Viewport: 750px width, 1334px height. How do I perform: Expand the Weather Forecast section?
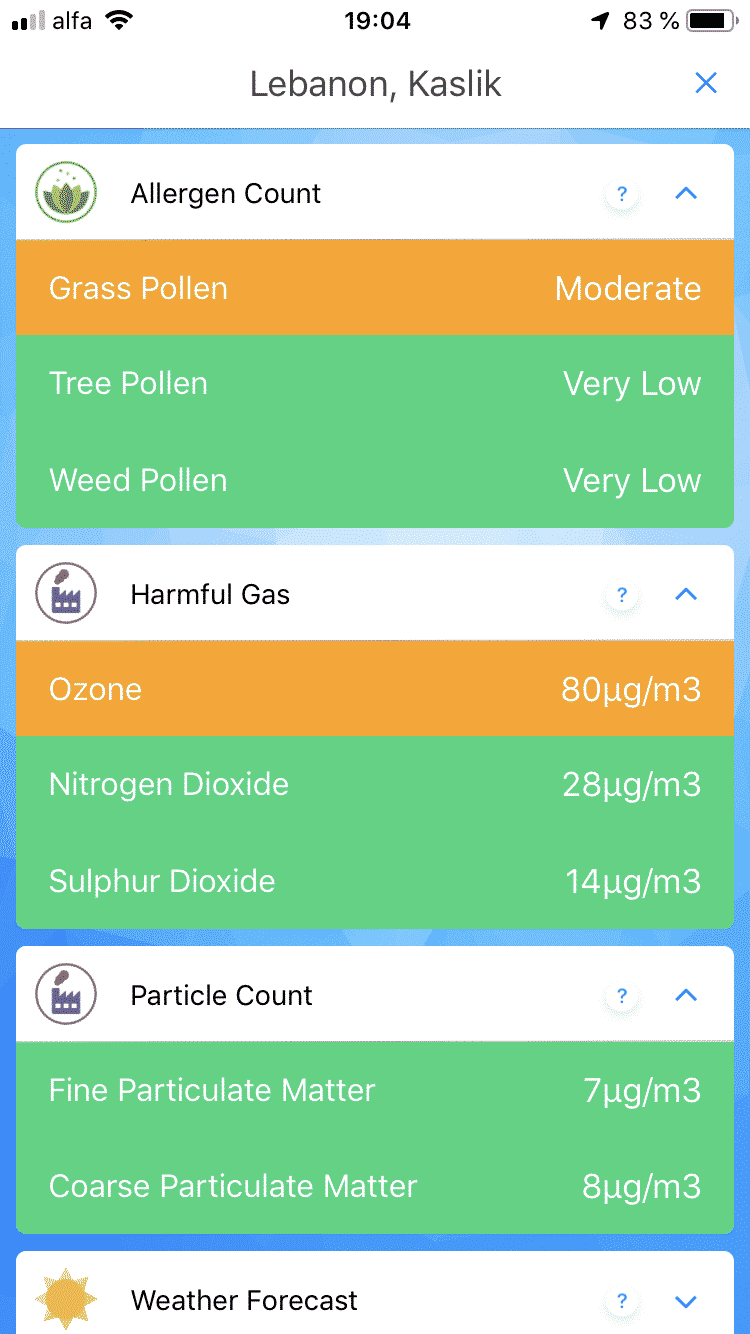[686, 1301]
